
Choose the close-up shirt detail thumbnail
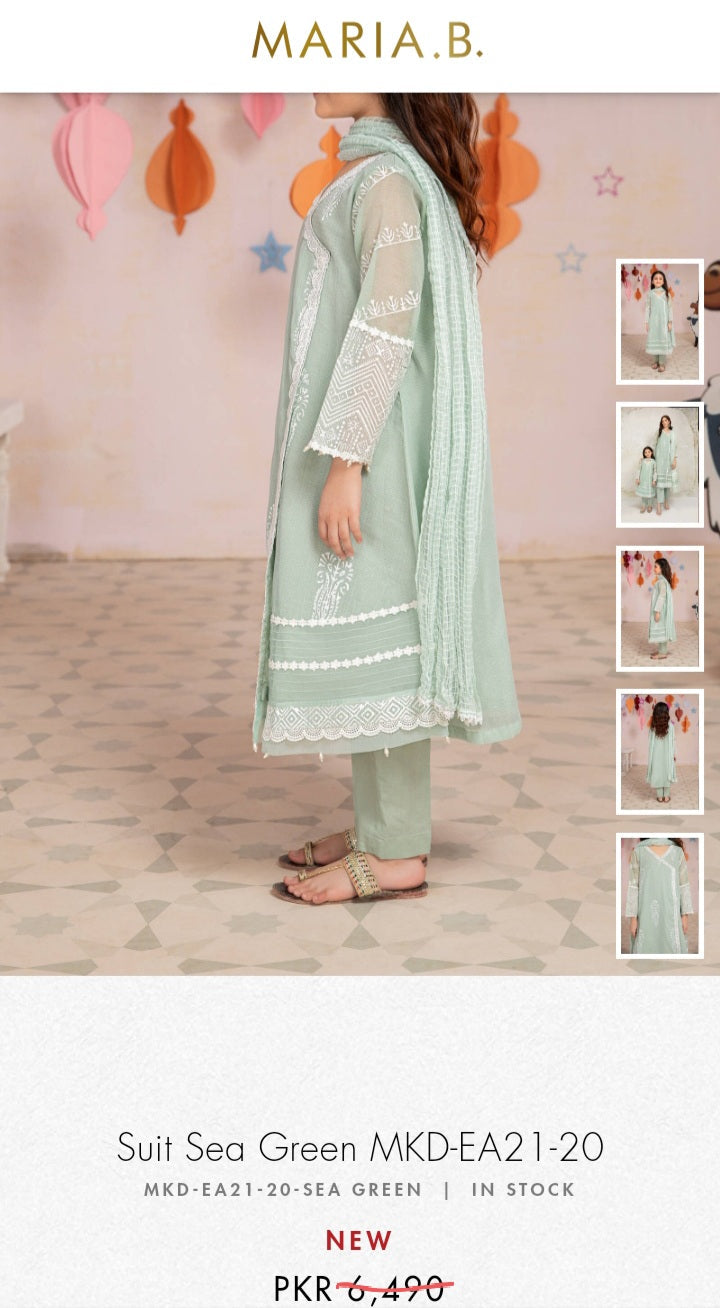(x=660, y=895)
